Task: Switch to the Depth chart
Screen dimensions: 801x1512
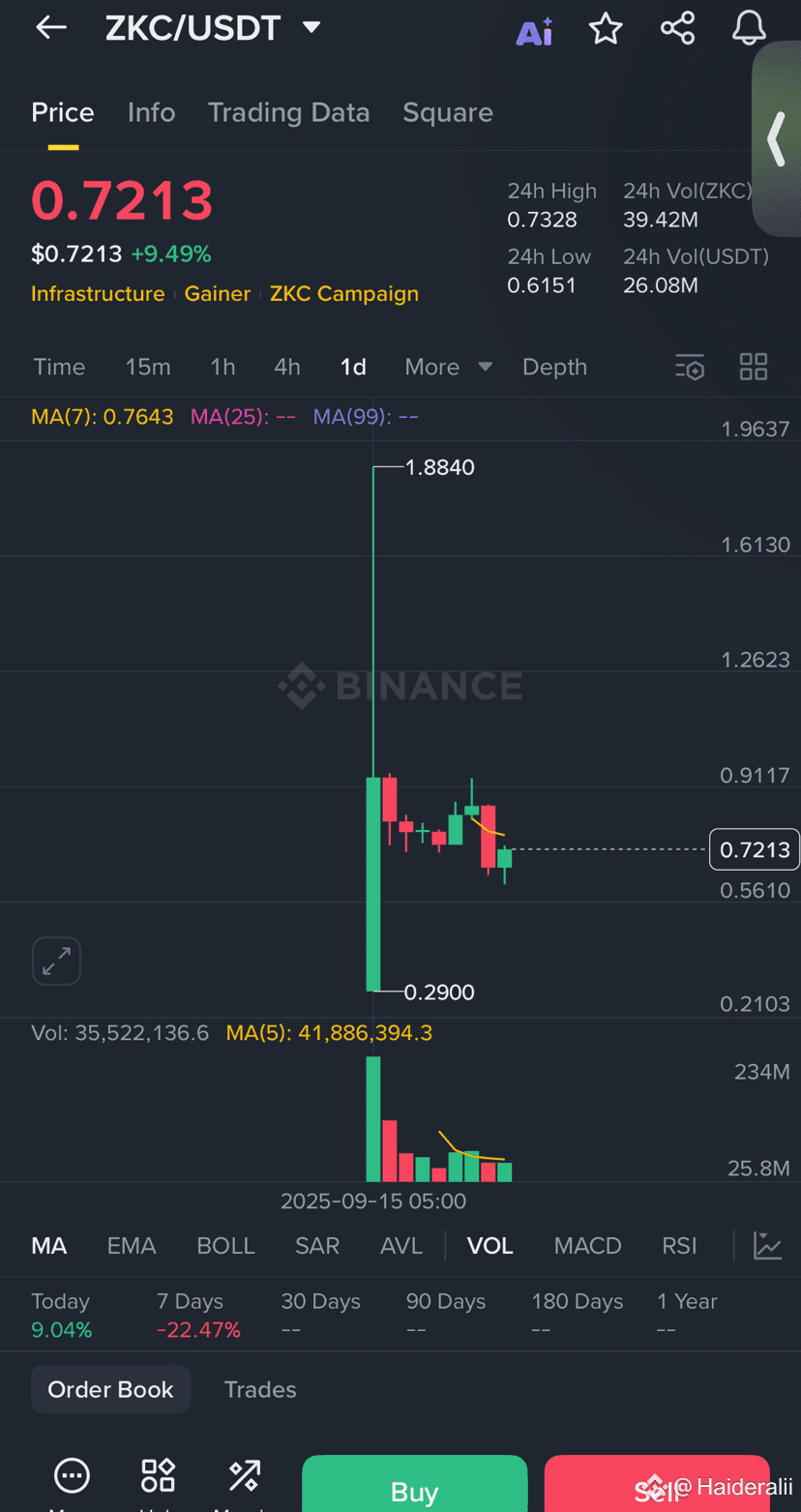Action: [x=554, y=367]
